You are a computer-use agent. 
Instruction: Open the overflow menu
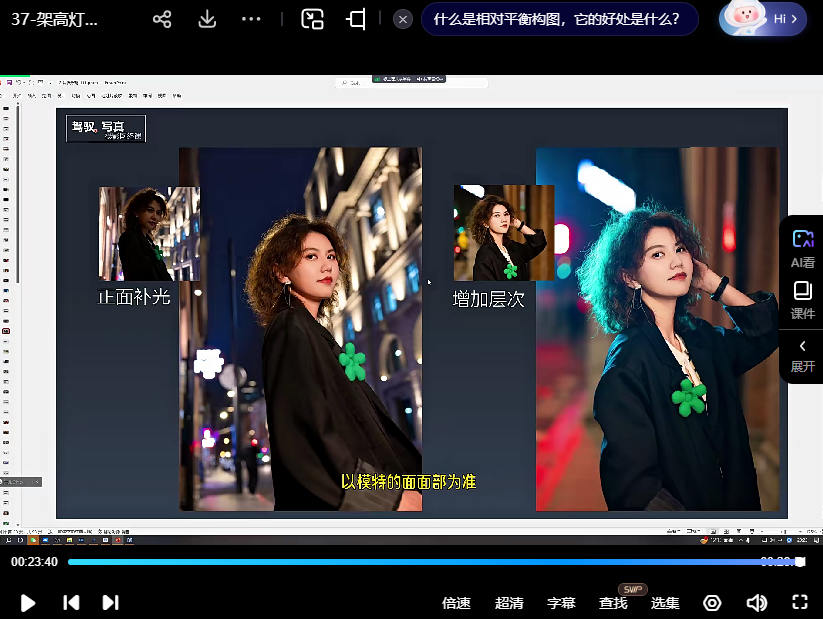coord(251,19)
